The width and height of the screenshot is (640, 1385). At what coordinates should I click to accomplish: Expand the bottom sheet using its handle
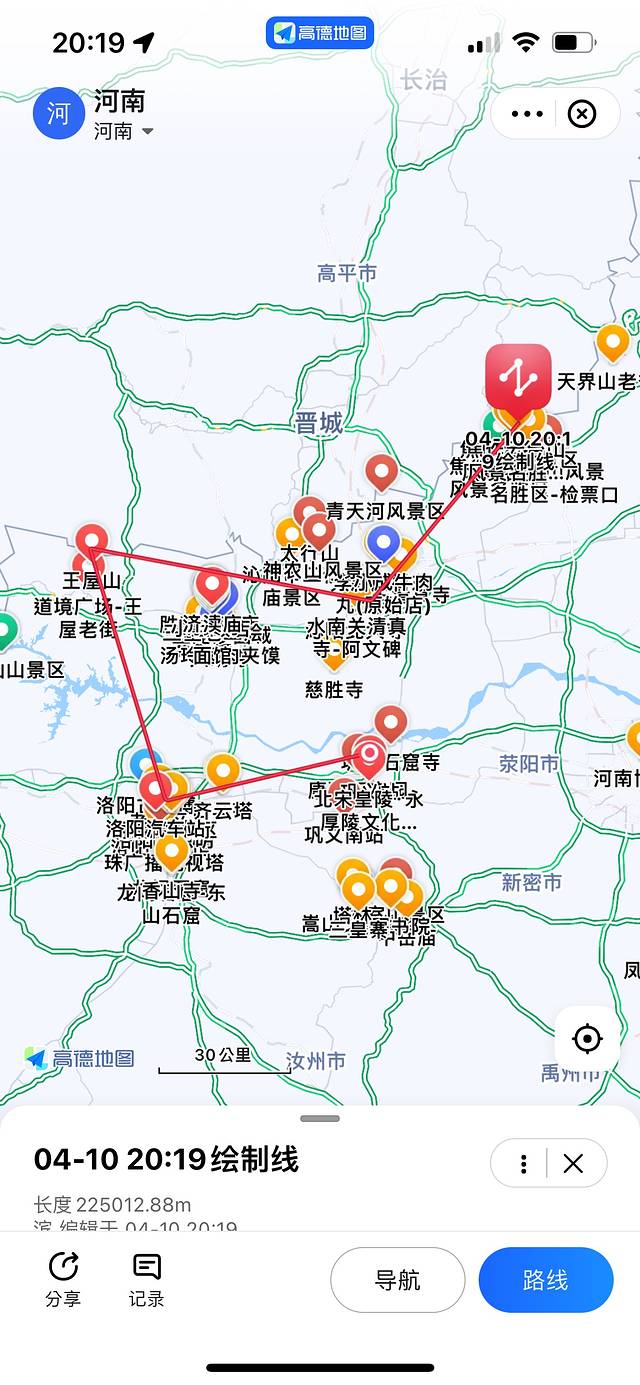pos(320,1118)
